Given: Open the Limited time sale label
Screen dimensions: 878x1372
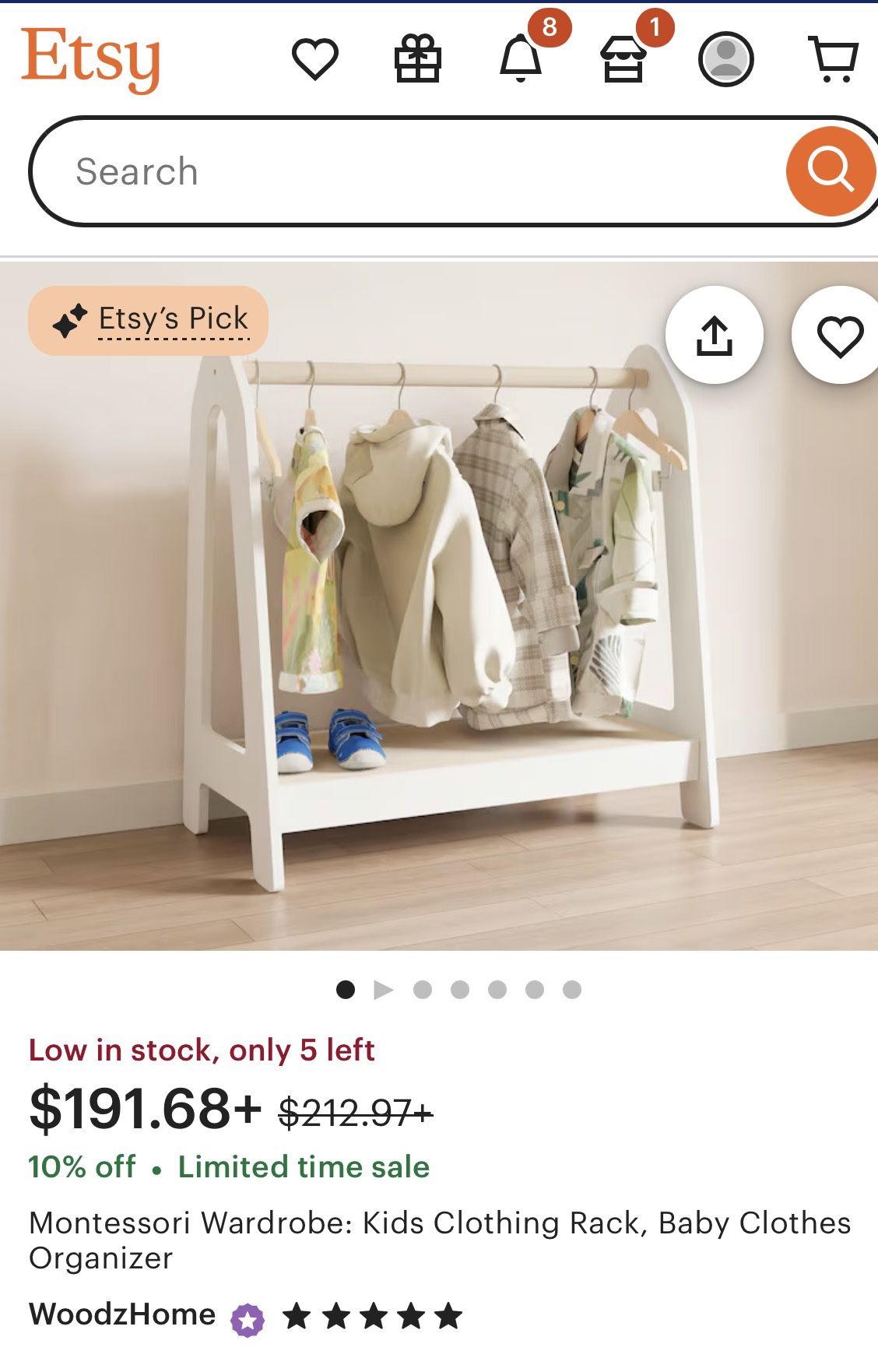Looking at the screenshot, I should [302, 1167].
